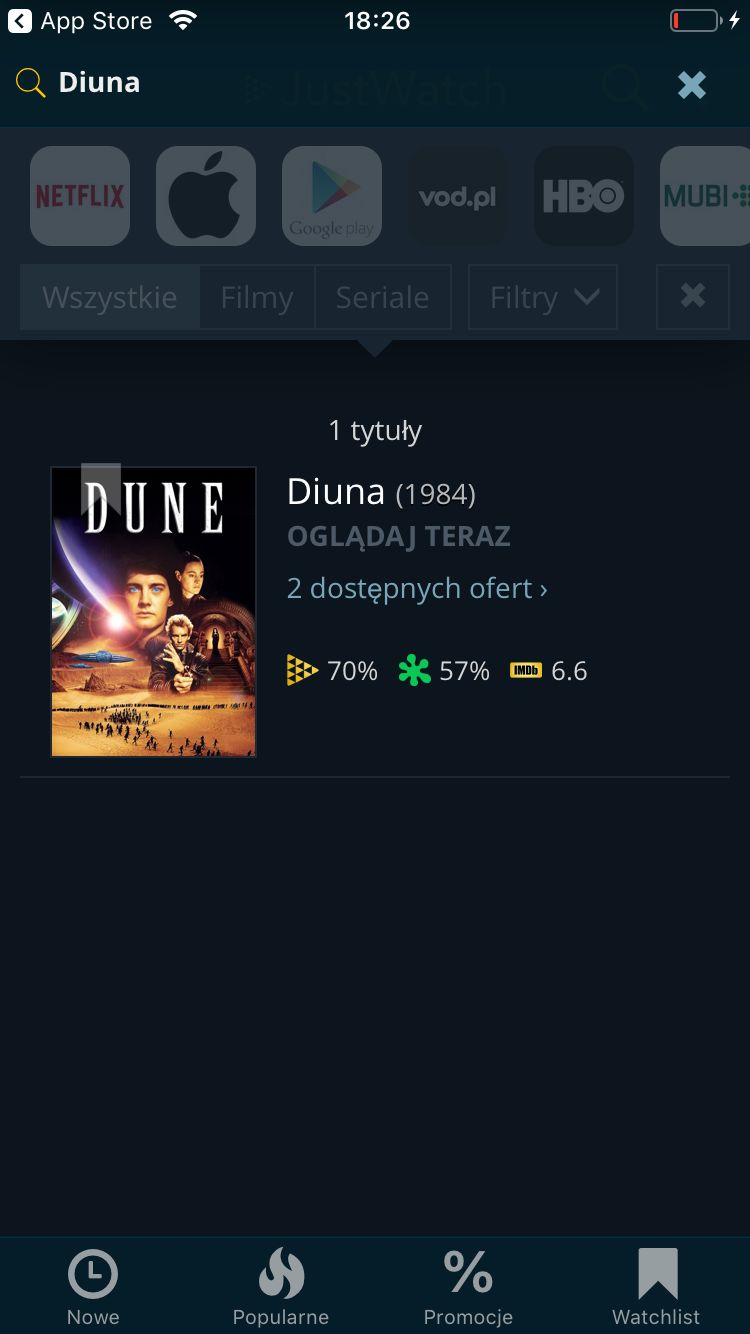Switch to the Filmy tab
The height and width of the screenshot is (1334, 750).
257,297
